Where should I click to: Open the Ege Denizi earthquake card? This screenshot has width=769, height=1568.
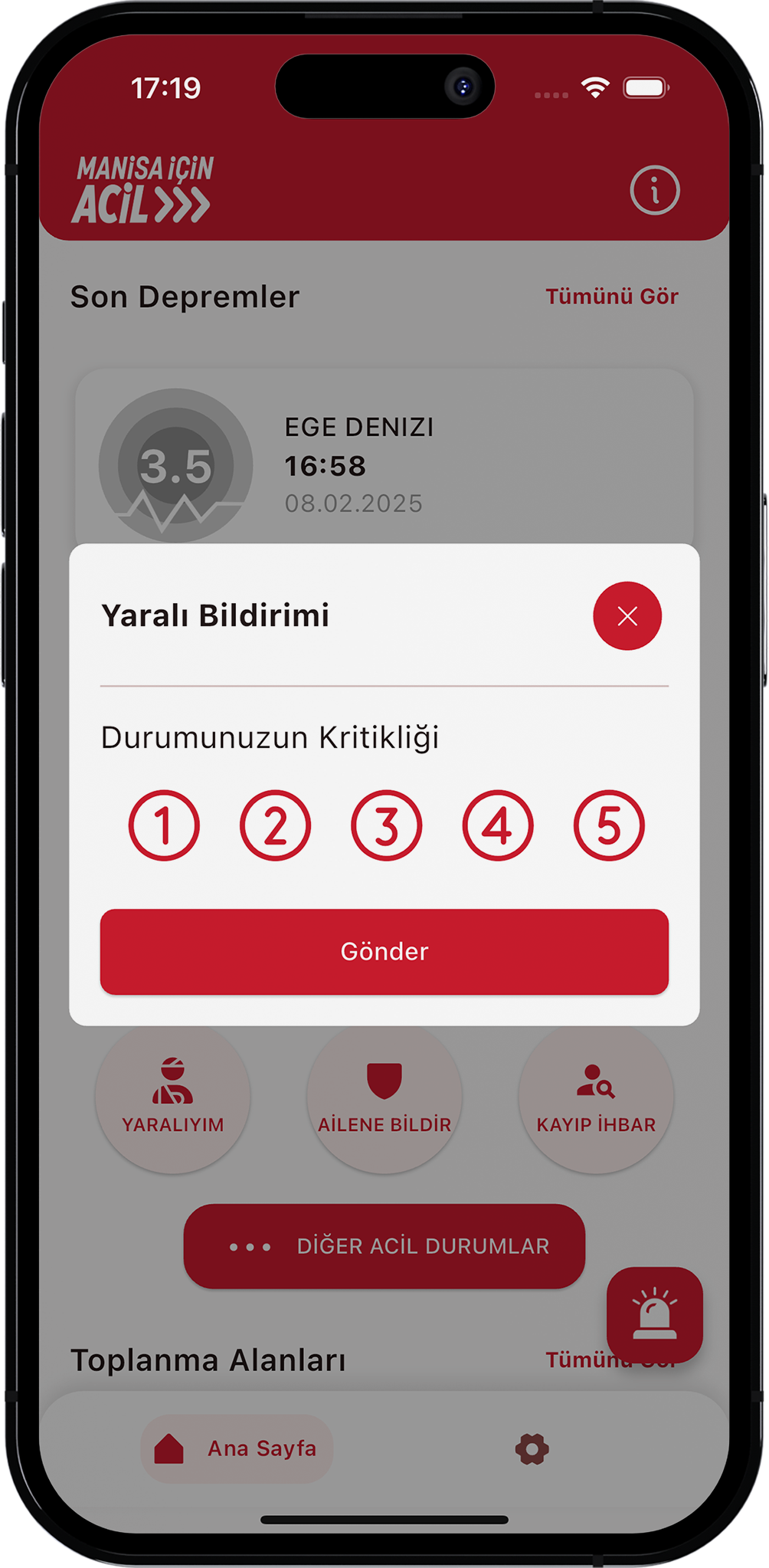coord(383,460)
